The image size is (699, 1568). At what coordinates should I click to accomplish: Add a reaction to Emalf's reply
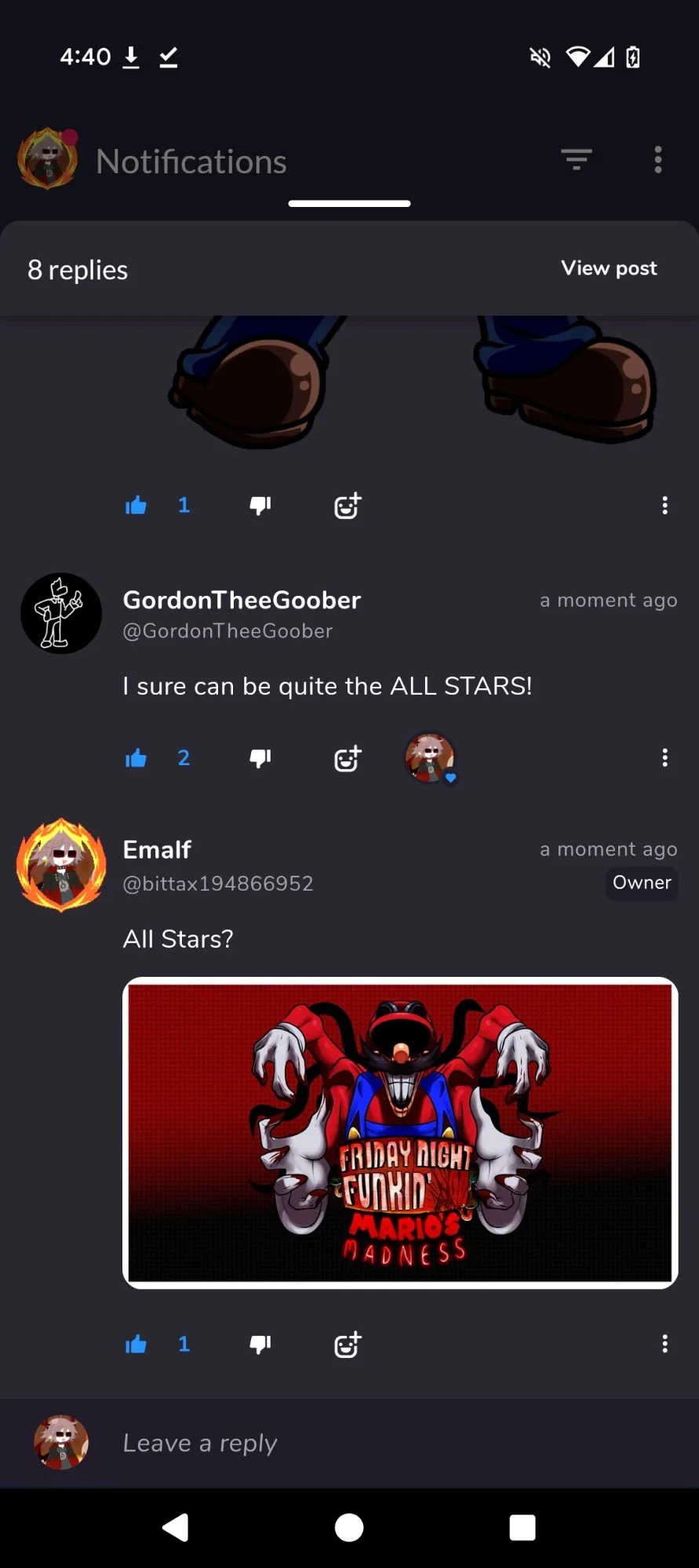tap(348, 1345)
